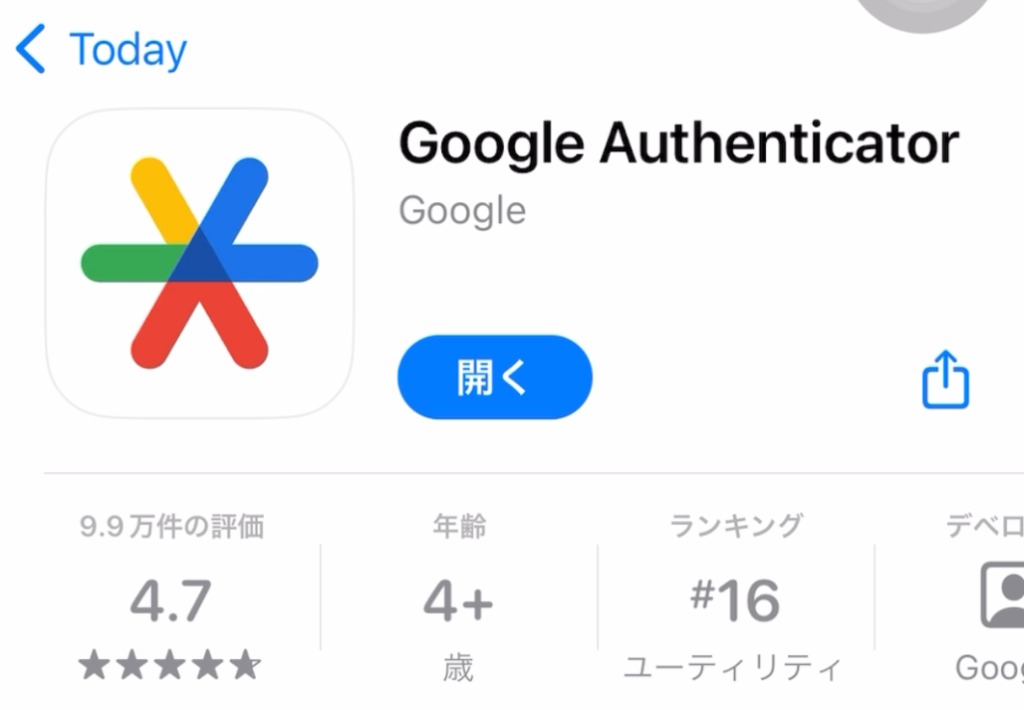Share the Google Authenticator app page

(945, 379)
